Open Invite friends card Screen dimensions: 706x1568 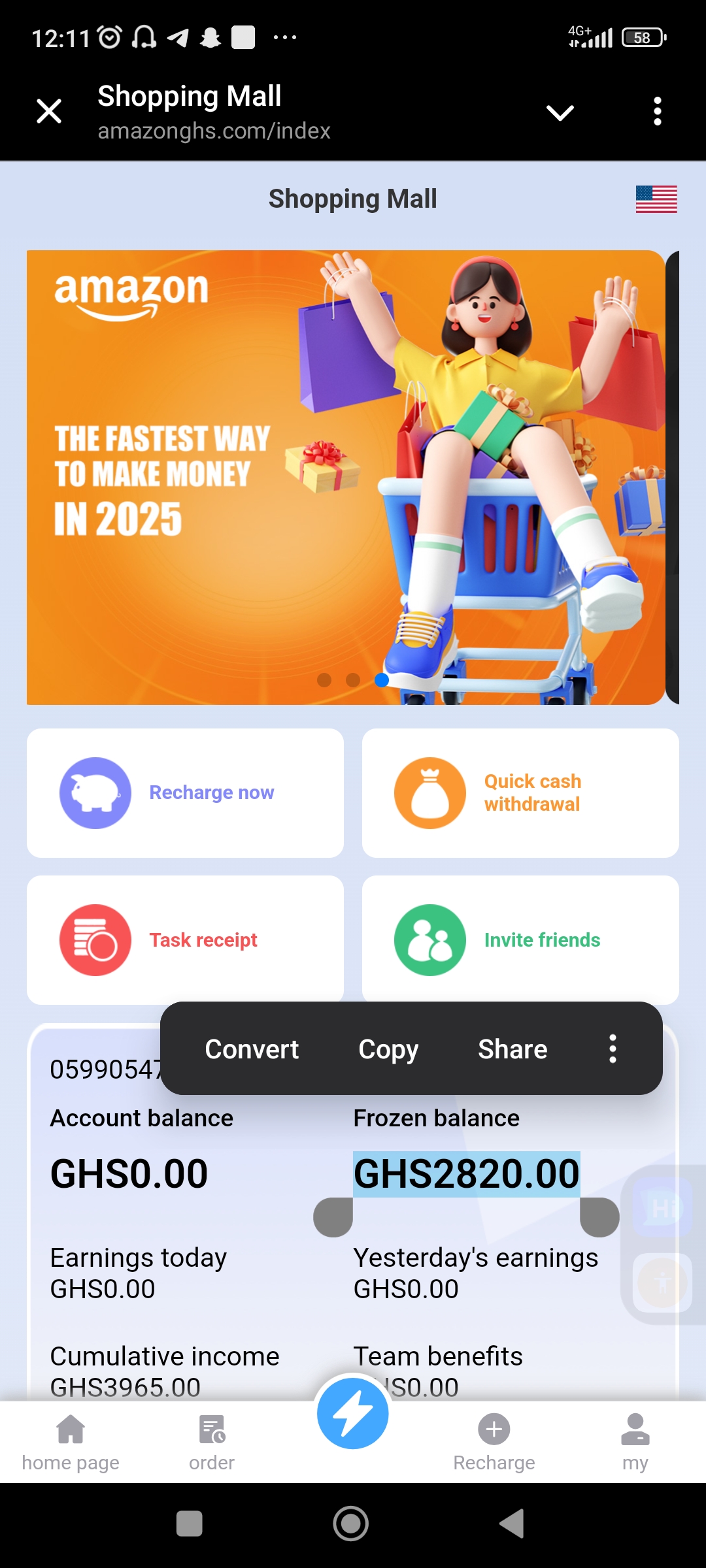tap(520, 939)
